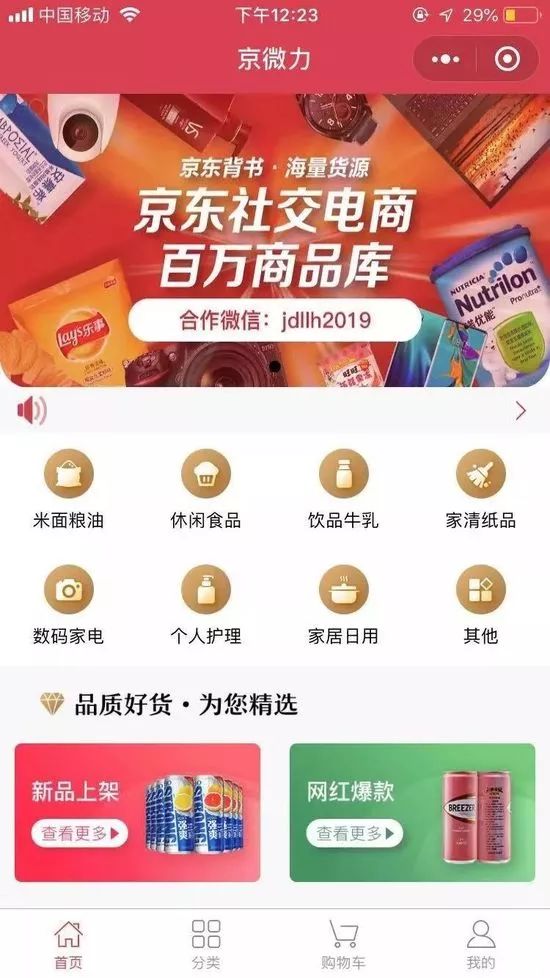Open the 京东社交电商 banner
This screenshot has width=550, height=978.
(x=275, y=240)
